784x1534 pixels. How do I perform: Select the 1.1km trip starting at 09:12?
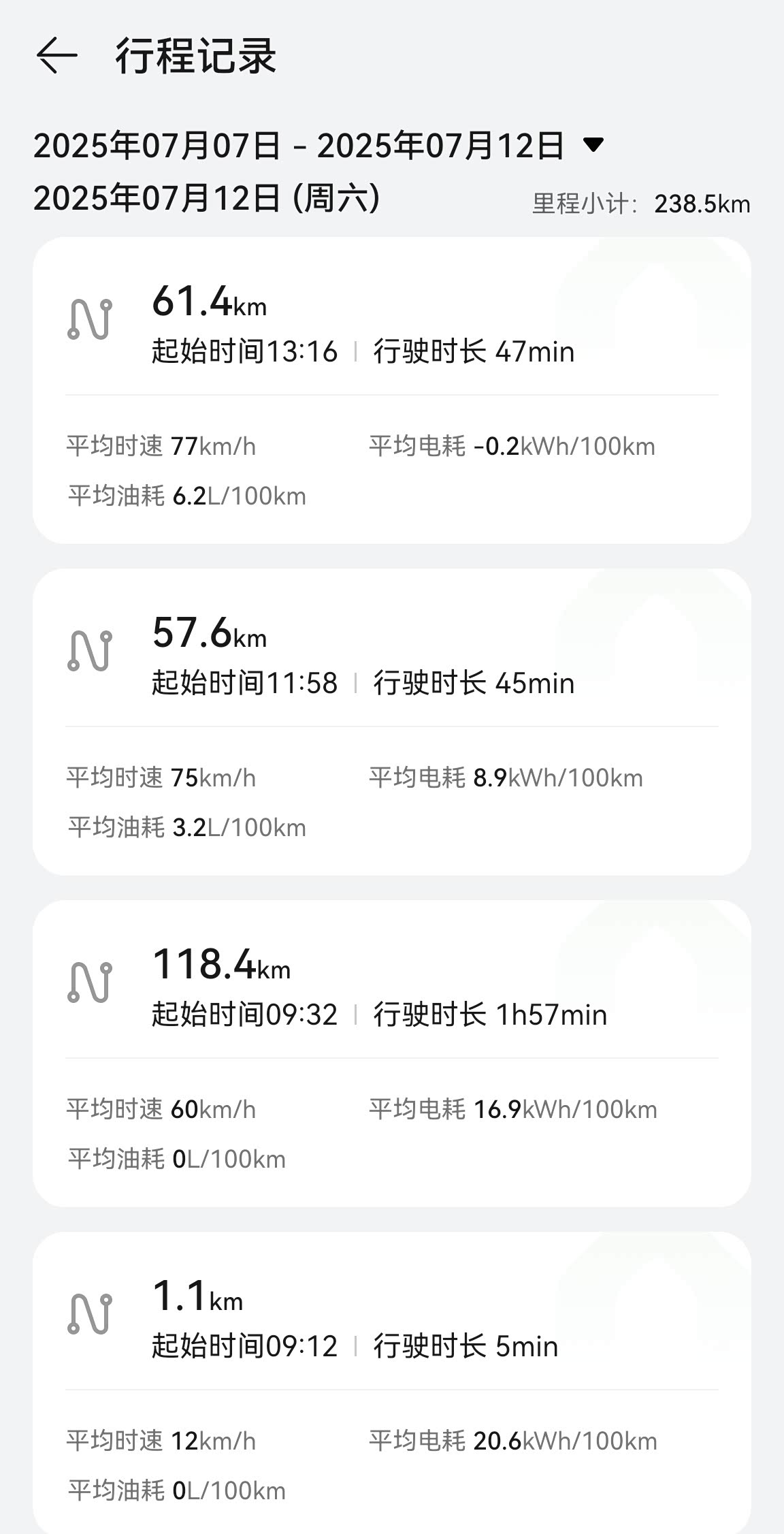tap(392, 1383)
